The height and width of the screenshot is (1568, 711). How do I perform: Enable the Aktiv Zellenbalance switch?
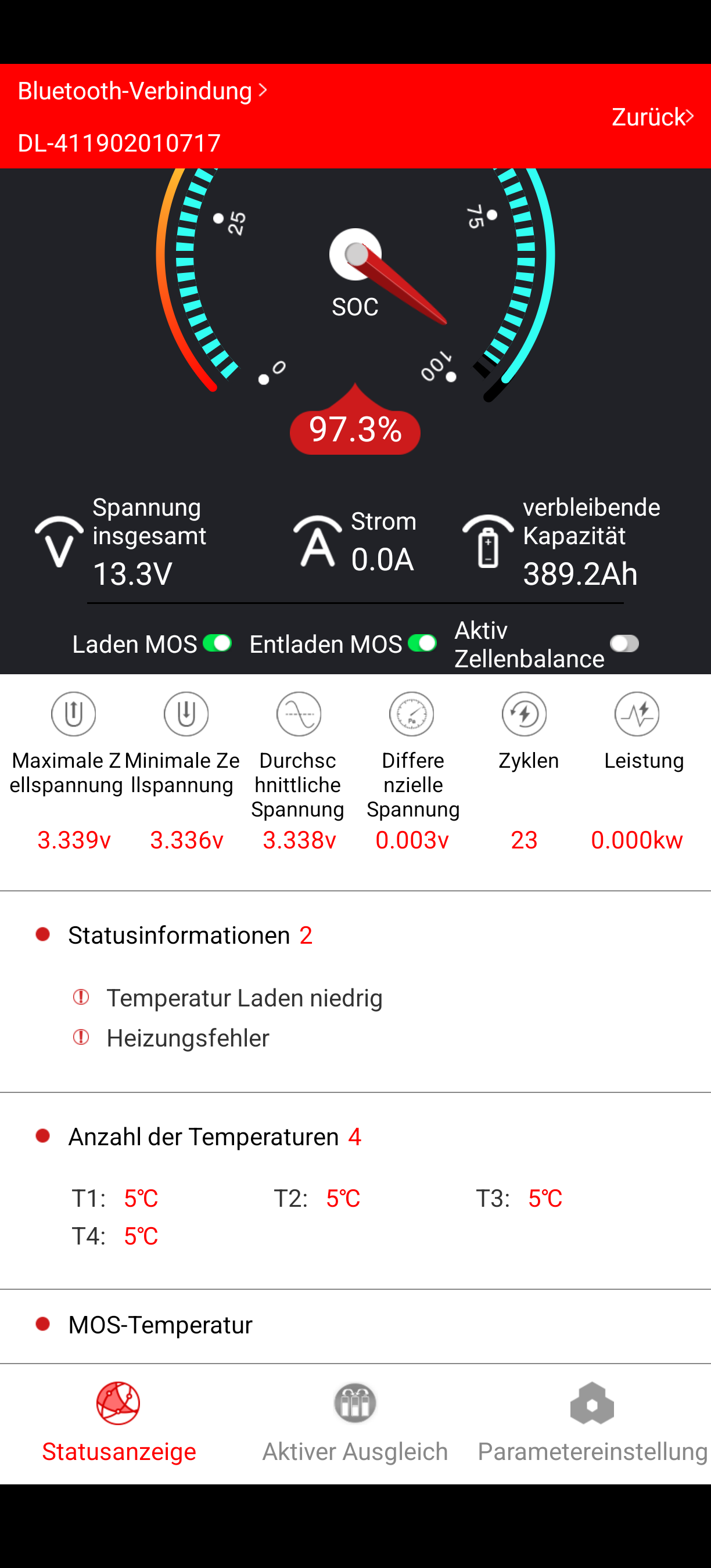tap(624, 643)
